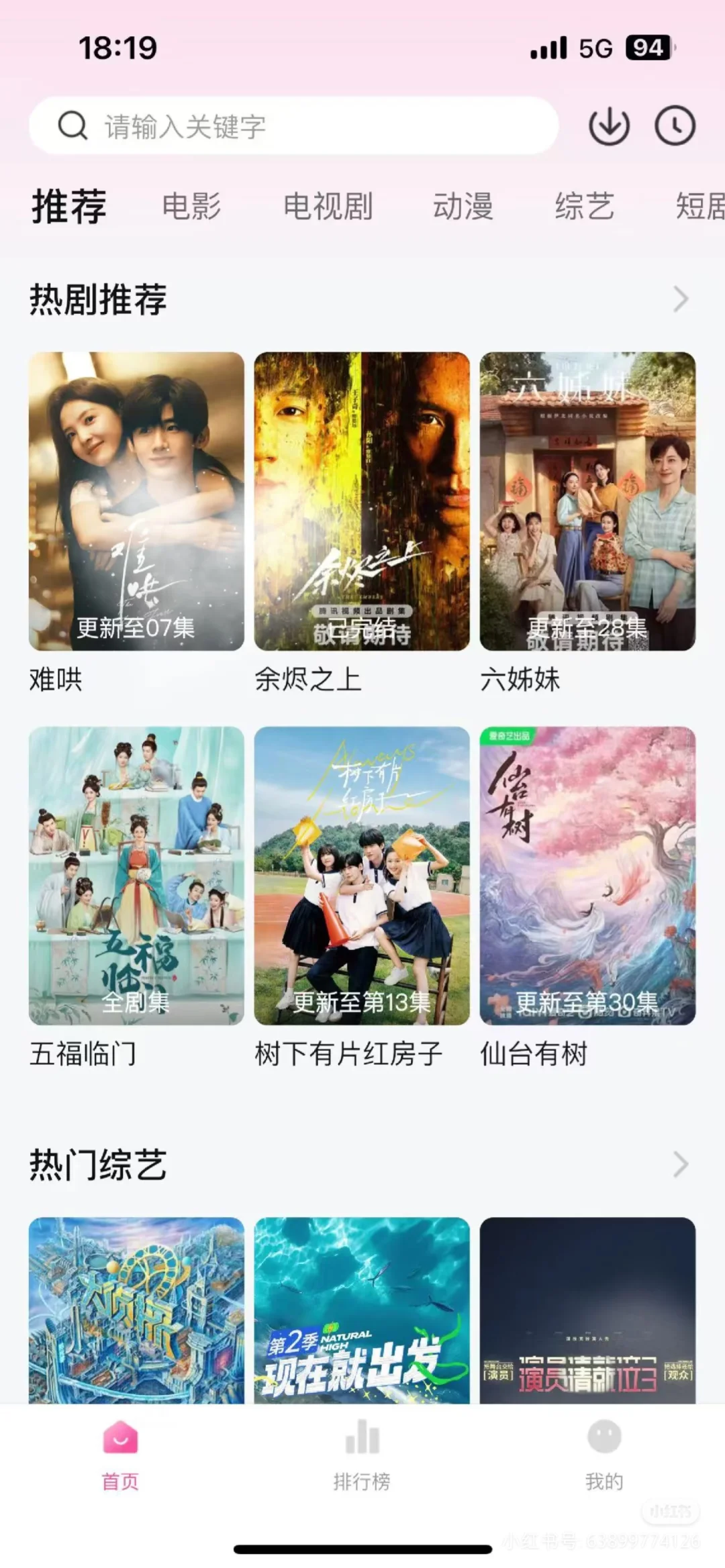Screen dimensions: 725x1568
Task: Expand the 热剧推荐 section arrow
Action: [681, 299]
